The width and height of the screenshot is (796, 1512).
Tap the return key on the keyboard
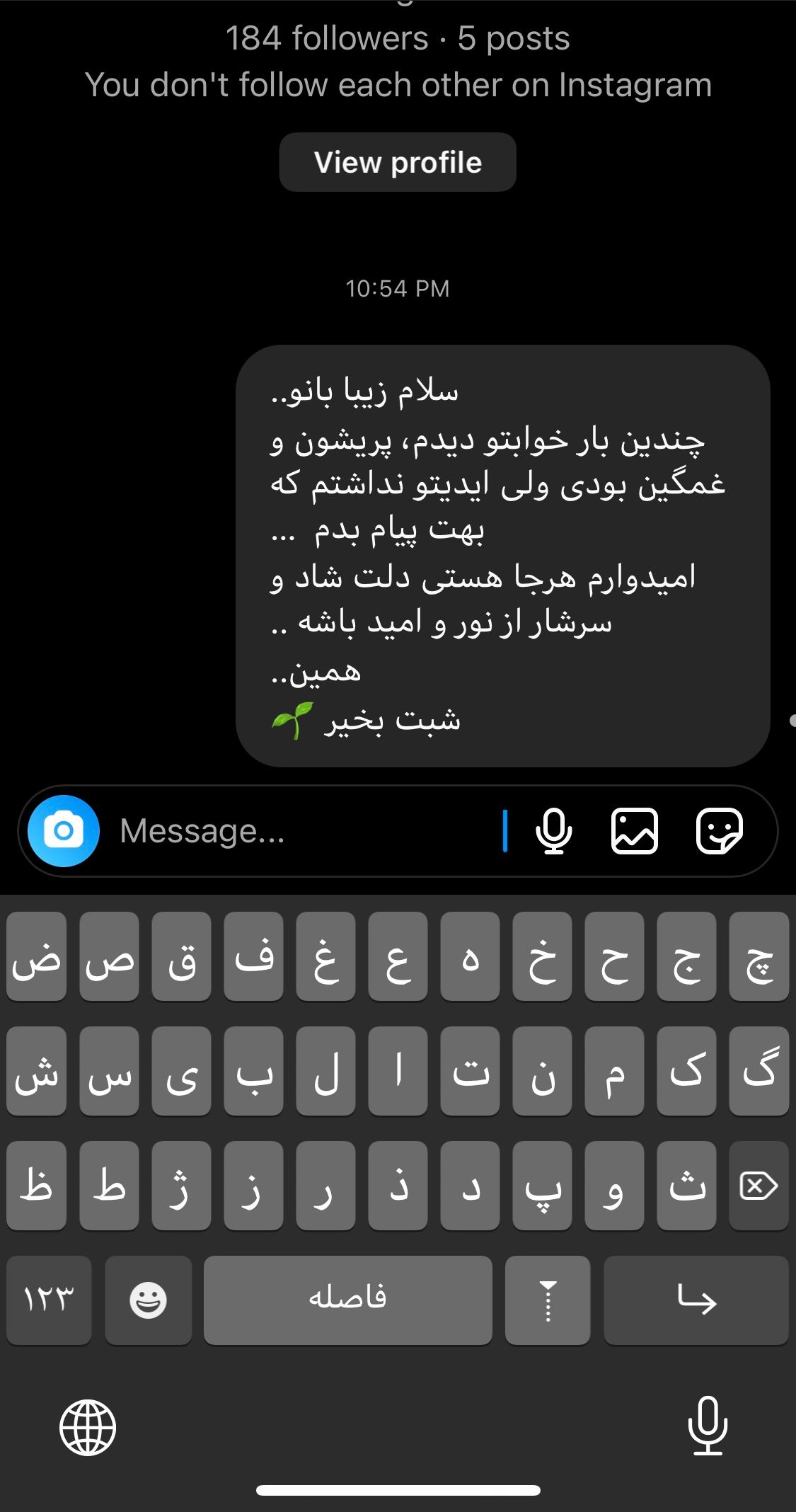pos(696,1300)
